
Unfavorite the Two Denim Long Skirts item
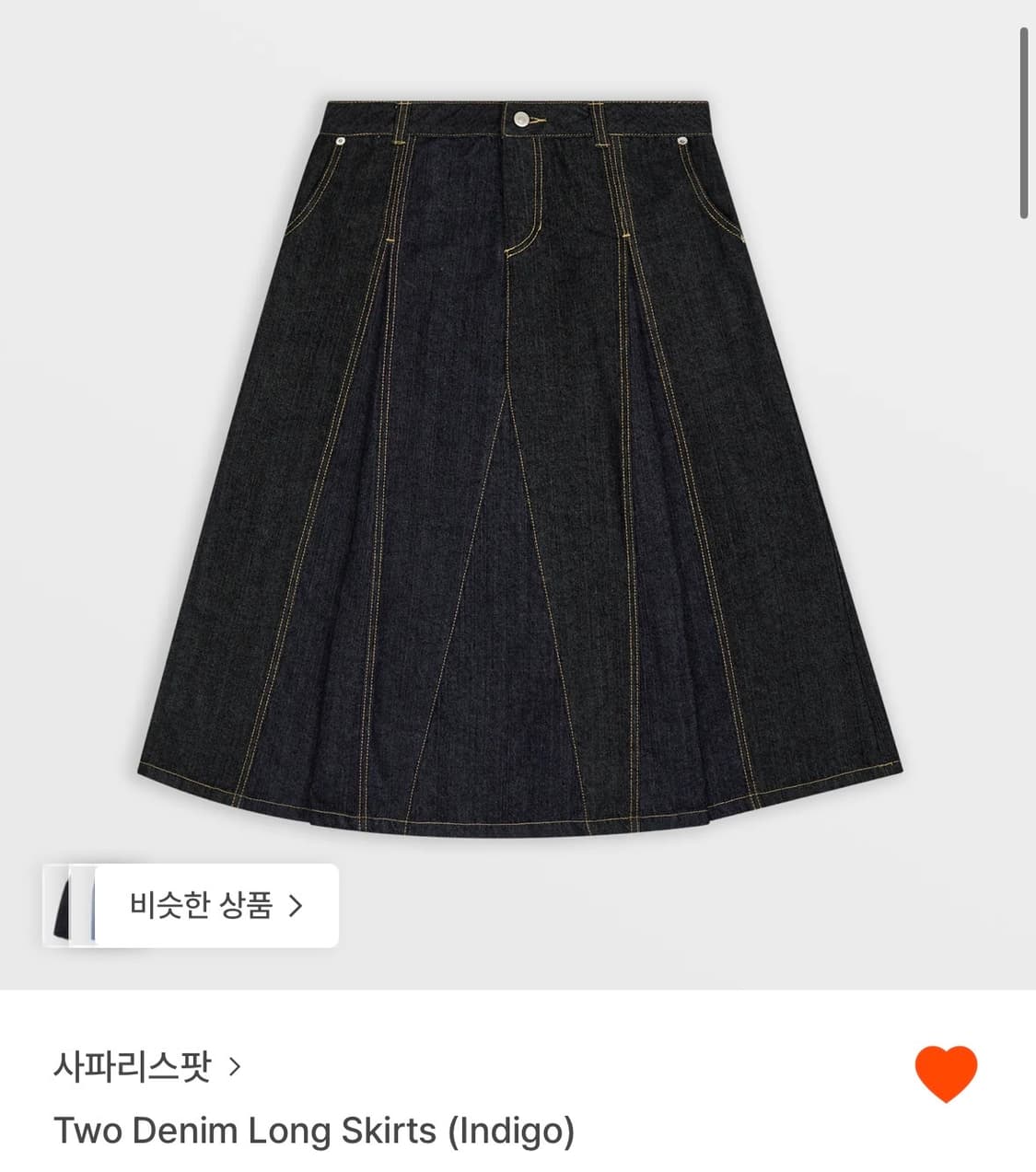pos(947,1071)
